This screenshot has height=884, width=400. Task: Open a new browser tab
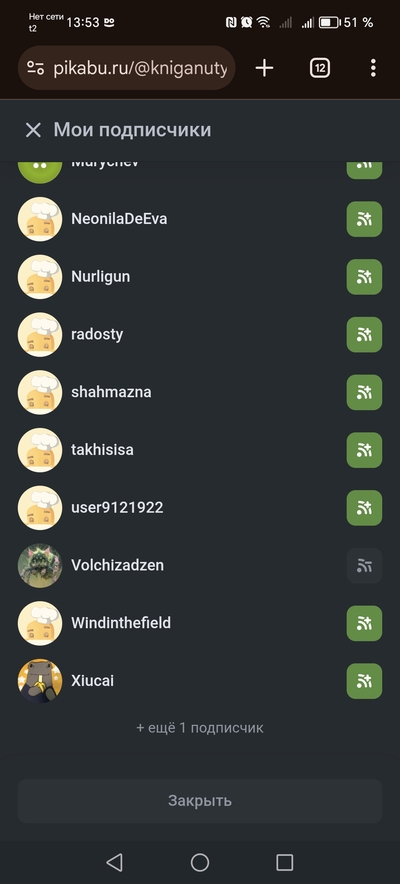click(264, 68)
